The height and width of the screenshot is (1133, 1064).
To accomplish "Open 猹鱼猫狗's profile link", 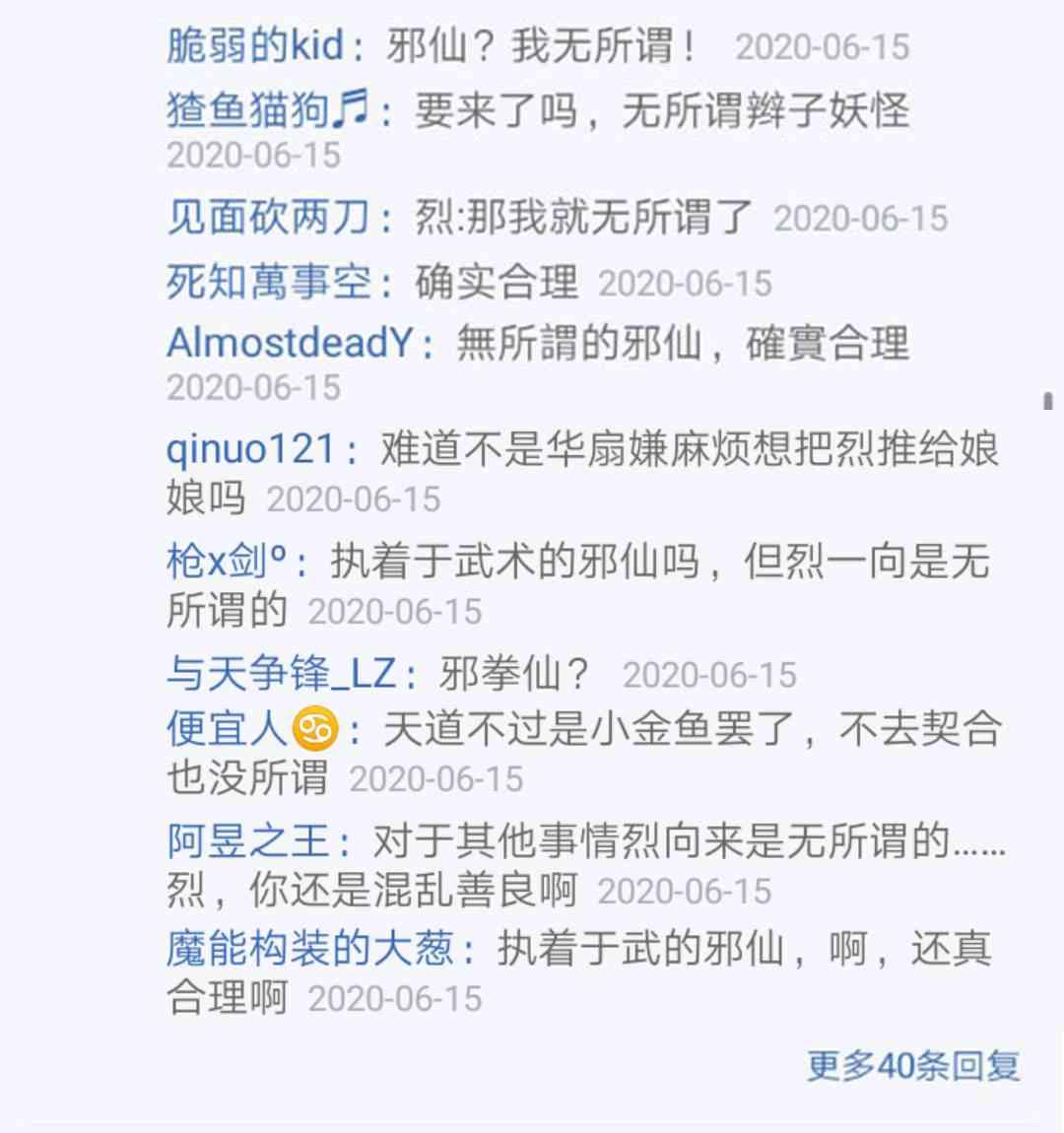I will coord(269,109).
